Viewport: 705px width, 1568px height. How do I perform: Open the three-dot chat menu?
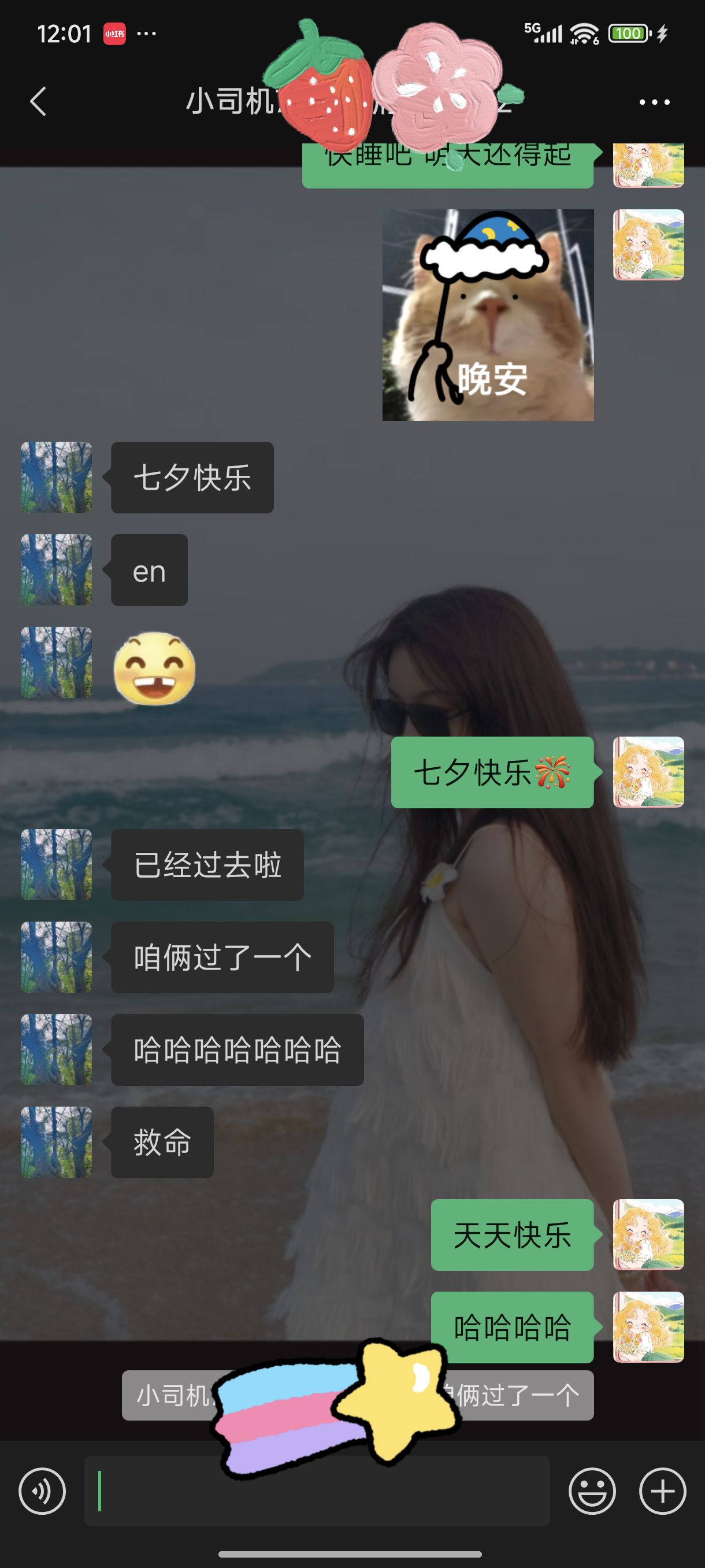[x=655, y=102]
